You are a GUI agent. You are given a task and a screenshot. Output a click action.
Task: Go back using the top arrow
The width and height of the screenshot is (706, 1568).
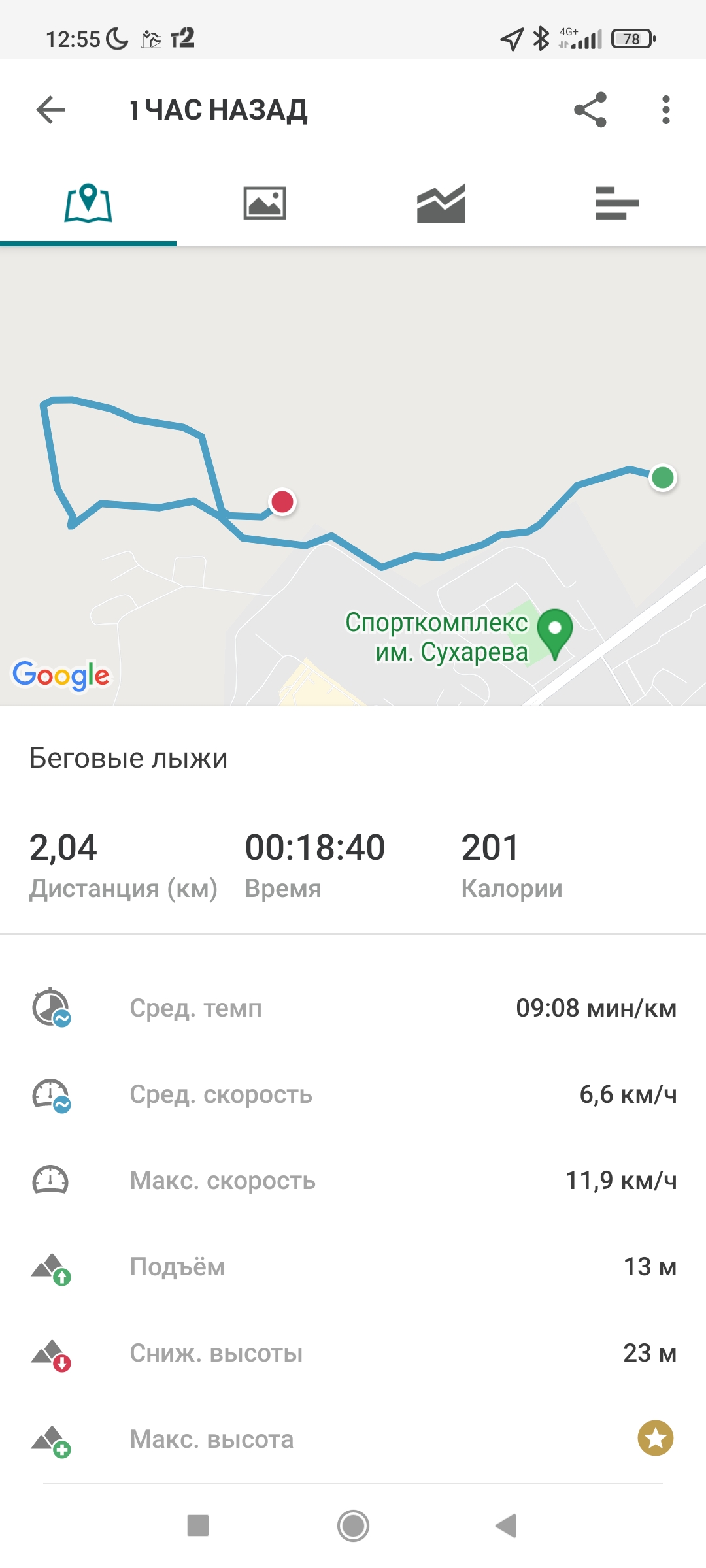50,110
